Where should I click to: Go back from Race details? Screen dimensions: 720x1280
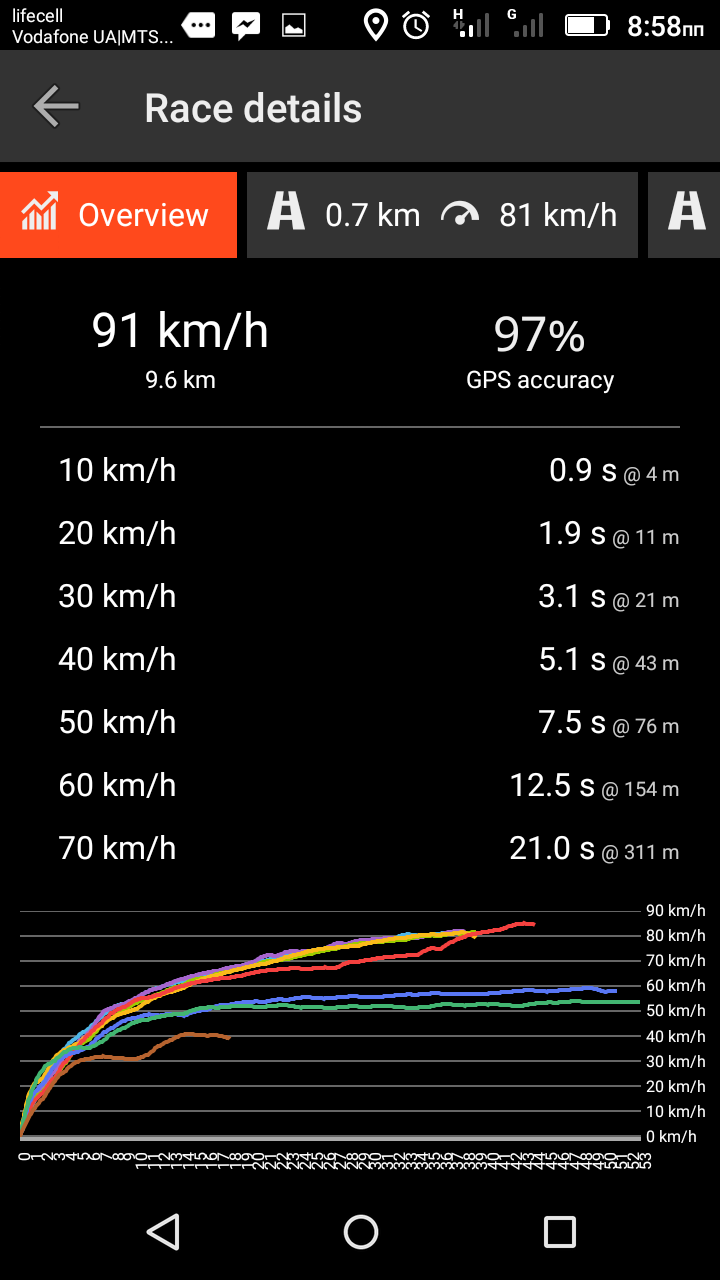click(x=56, y=108)
